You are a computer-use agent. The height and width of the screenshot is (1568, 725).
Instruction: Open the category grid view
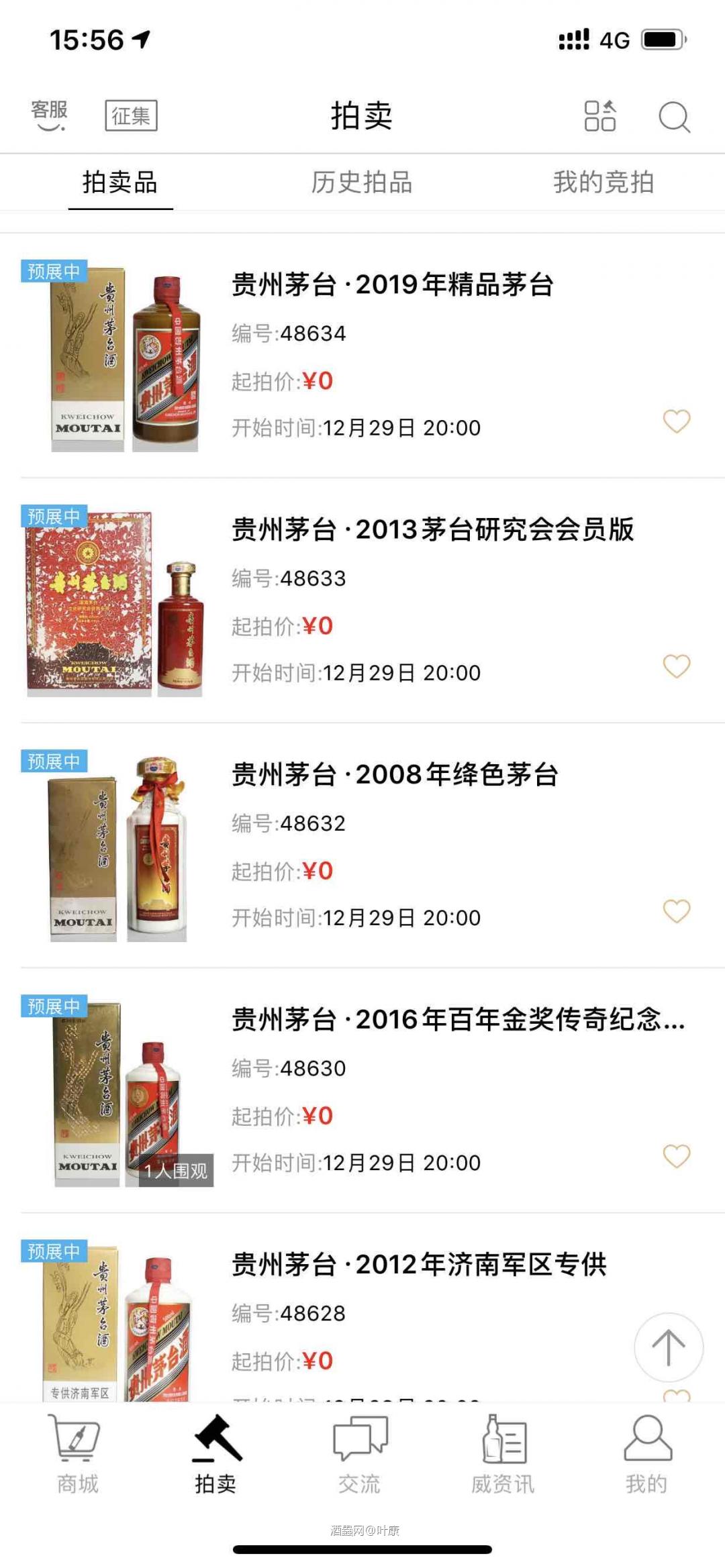coord(601,117)
